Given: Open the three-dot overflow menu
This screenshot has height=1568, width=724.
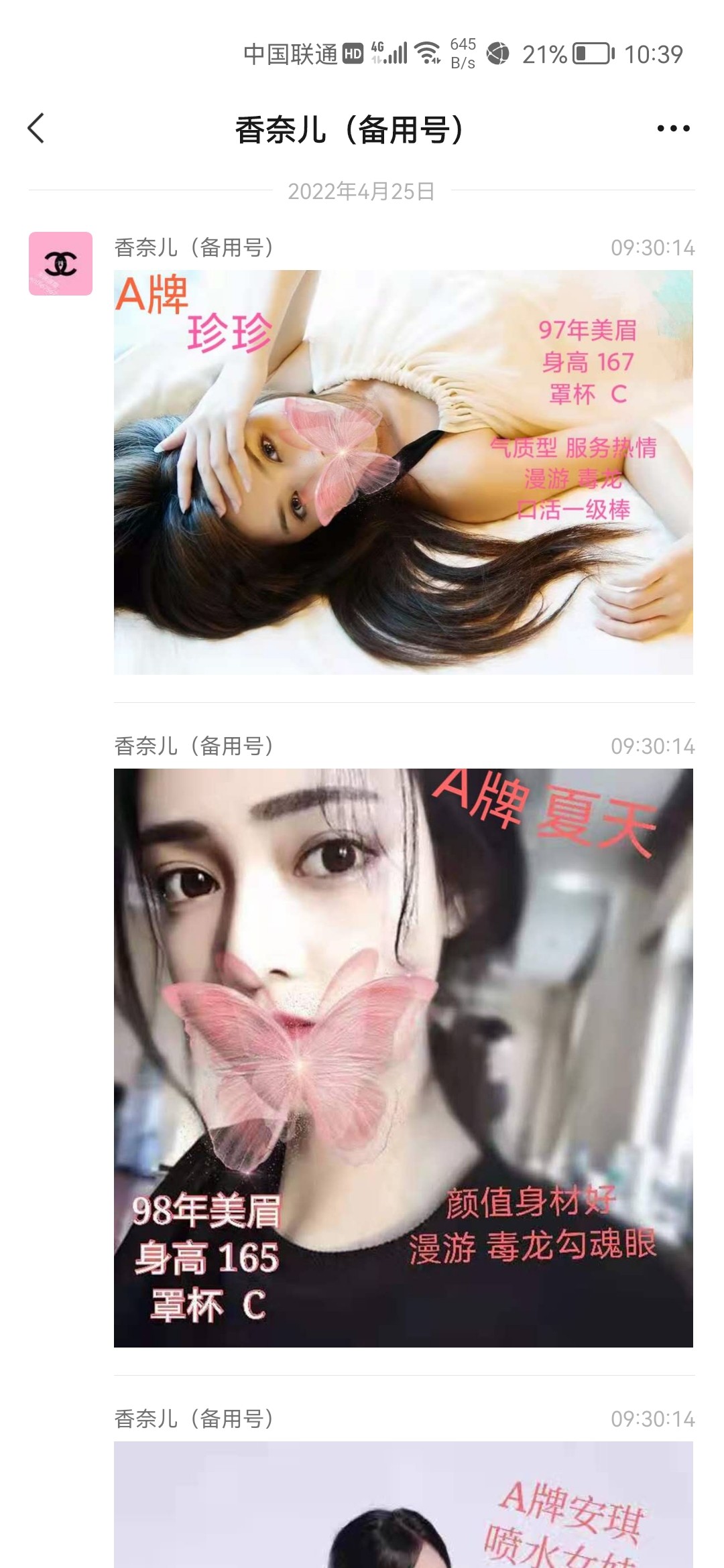Looking at the screenshot, I should pyautogui.click(x=673, y=128).
